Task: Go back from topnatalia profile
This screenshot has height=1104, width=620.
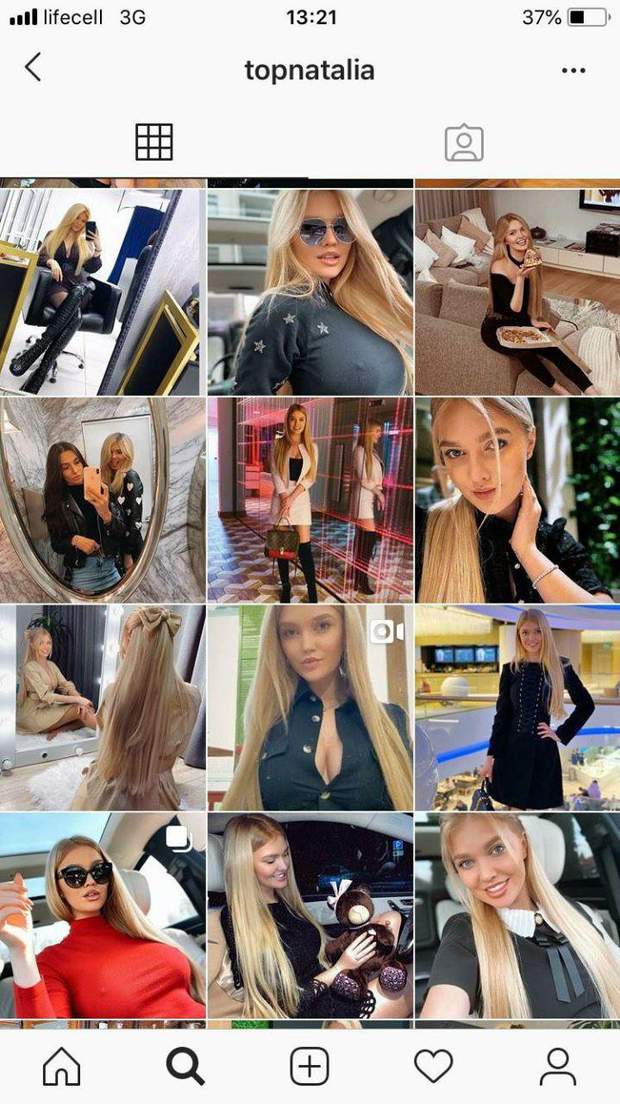Action: [33, 69]
